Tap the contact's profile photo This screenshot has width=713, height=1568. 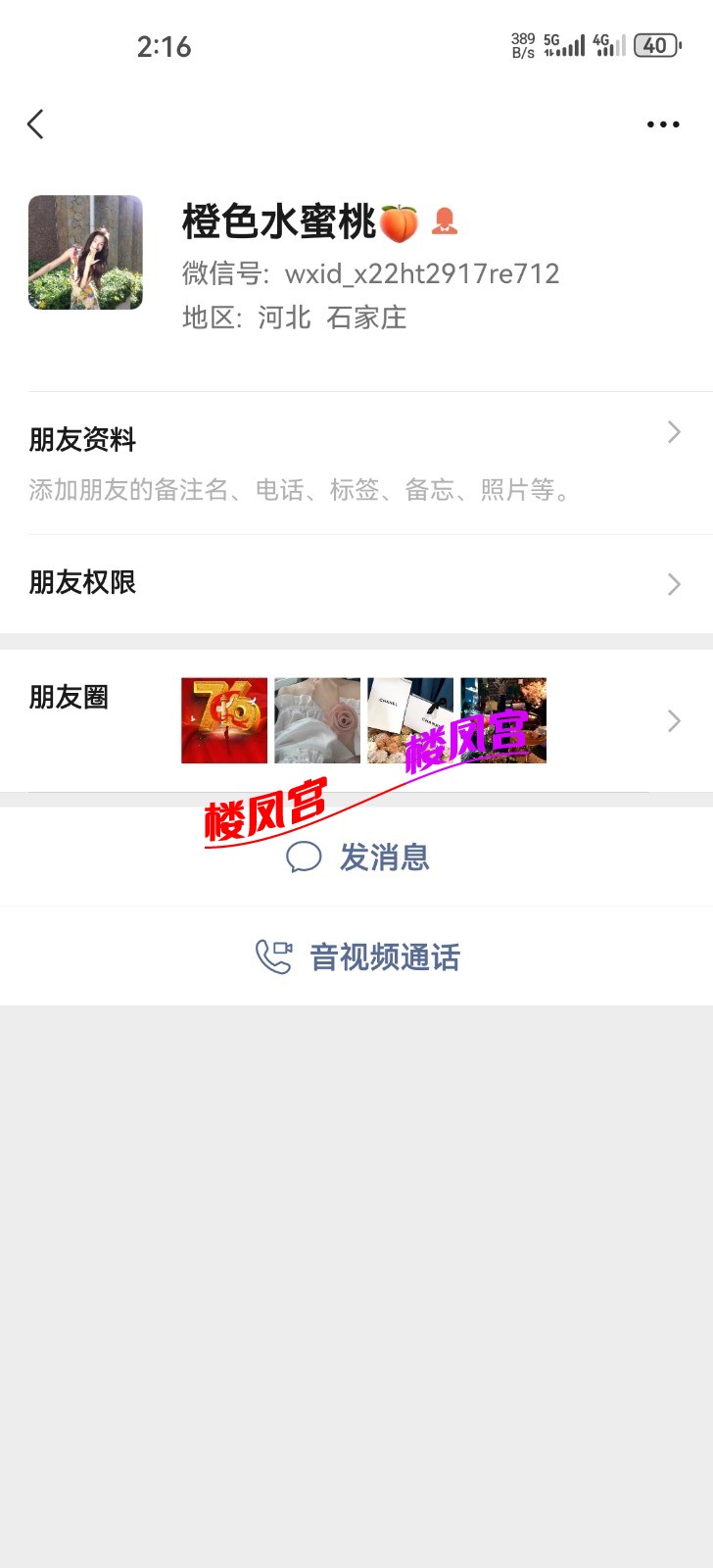point(85,252)
